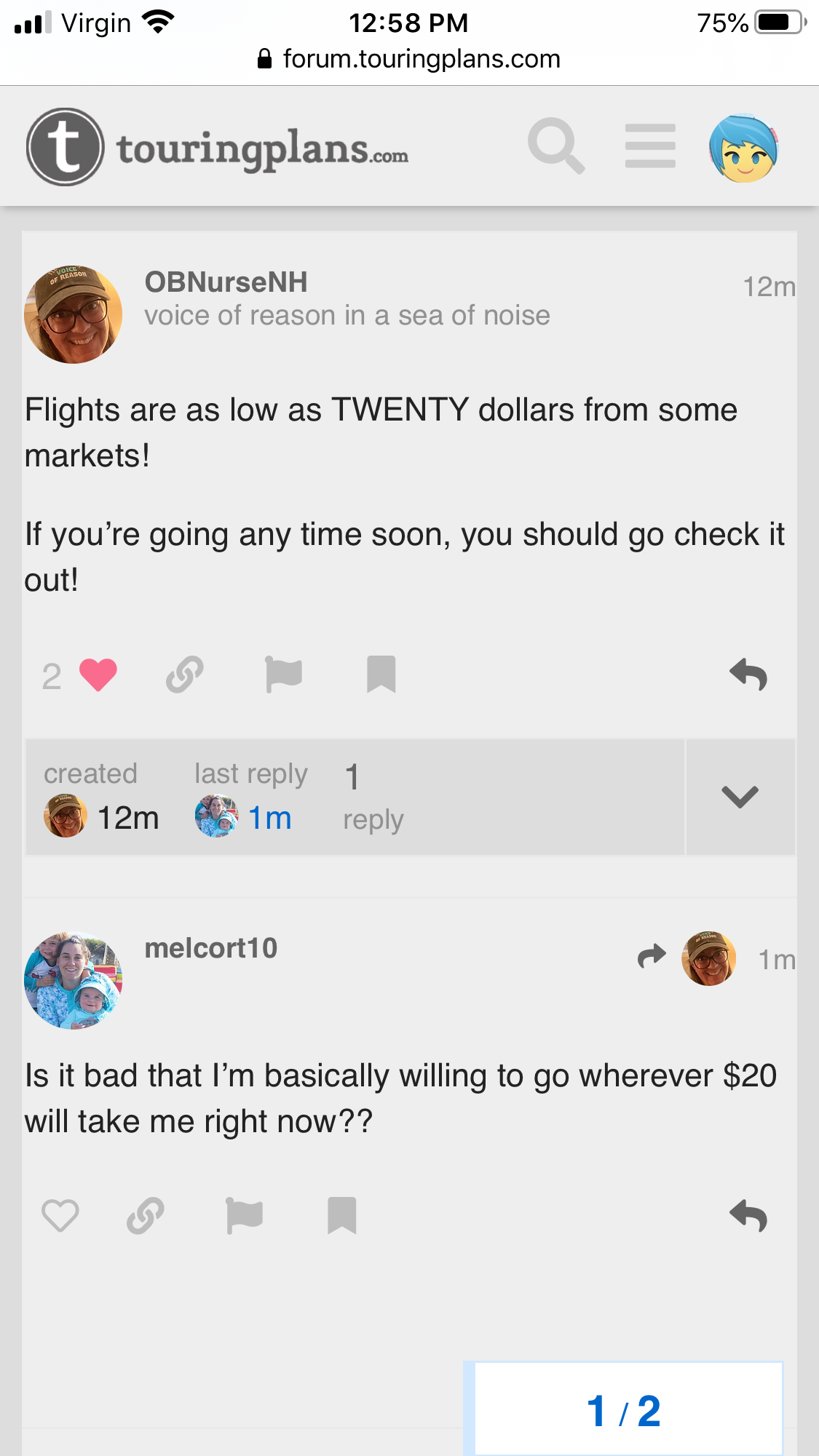819x1456 pixels.
Task: Go to touringplans.com home logo
Action: [218, 148]
